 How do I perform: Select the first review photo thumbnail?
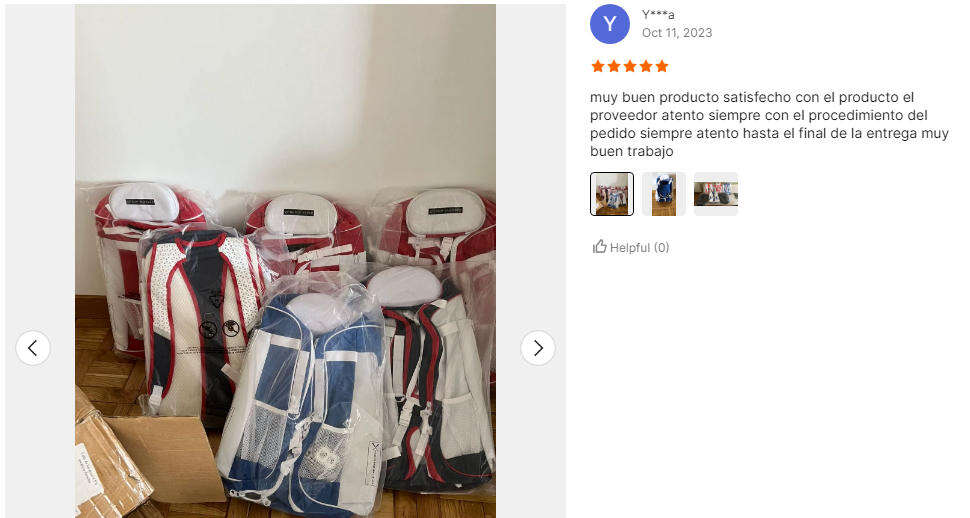tap(611, 194)
